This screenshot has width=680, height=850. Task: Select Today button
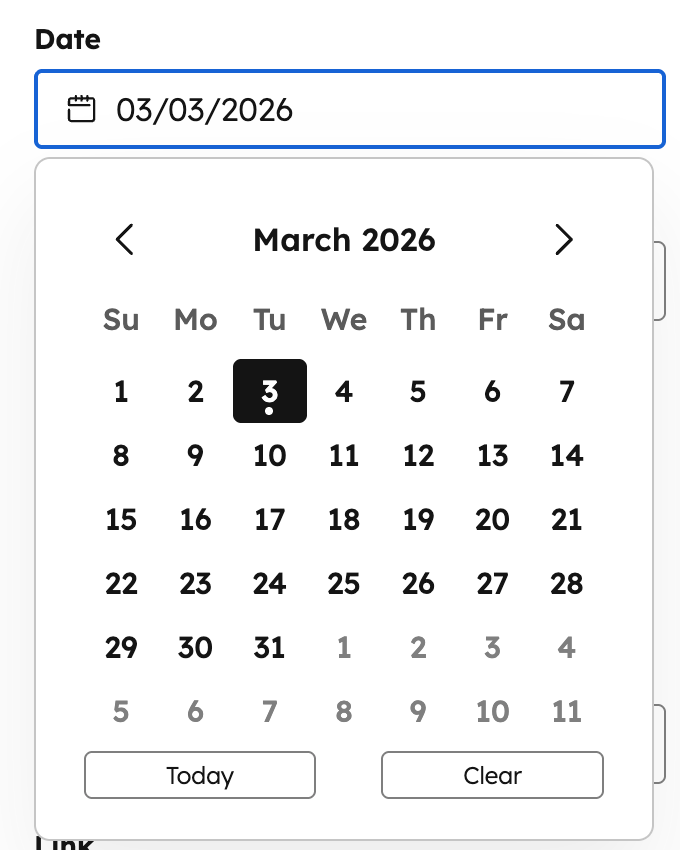200,775
